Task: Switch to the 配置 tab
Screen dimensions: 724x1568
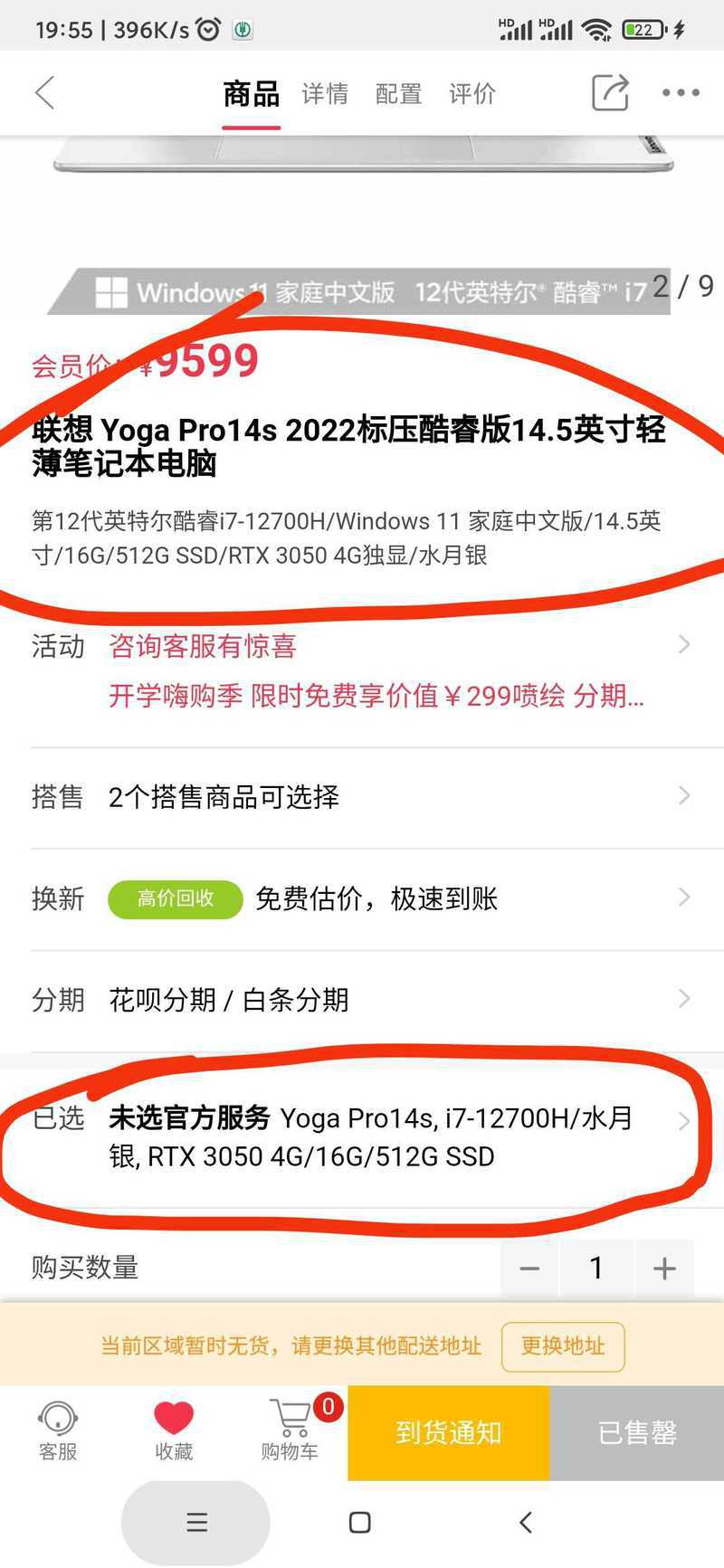Action: coord(398,94)
